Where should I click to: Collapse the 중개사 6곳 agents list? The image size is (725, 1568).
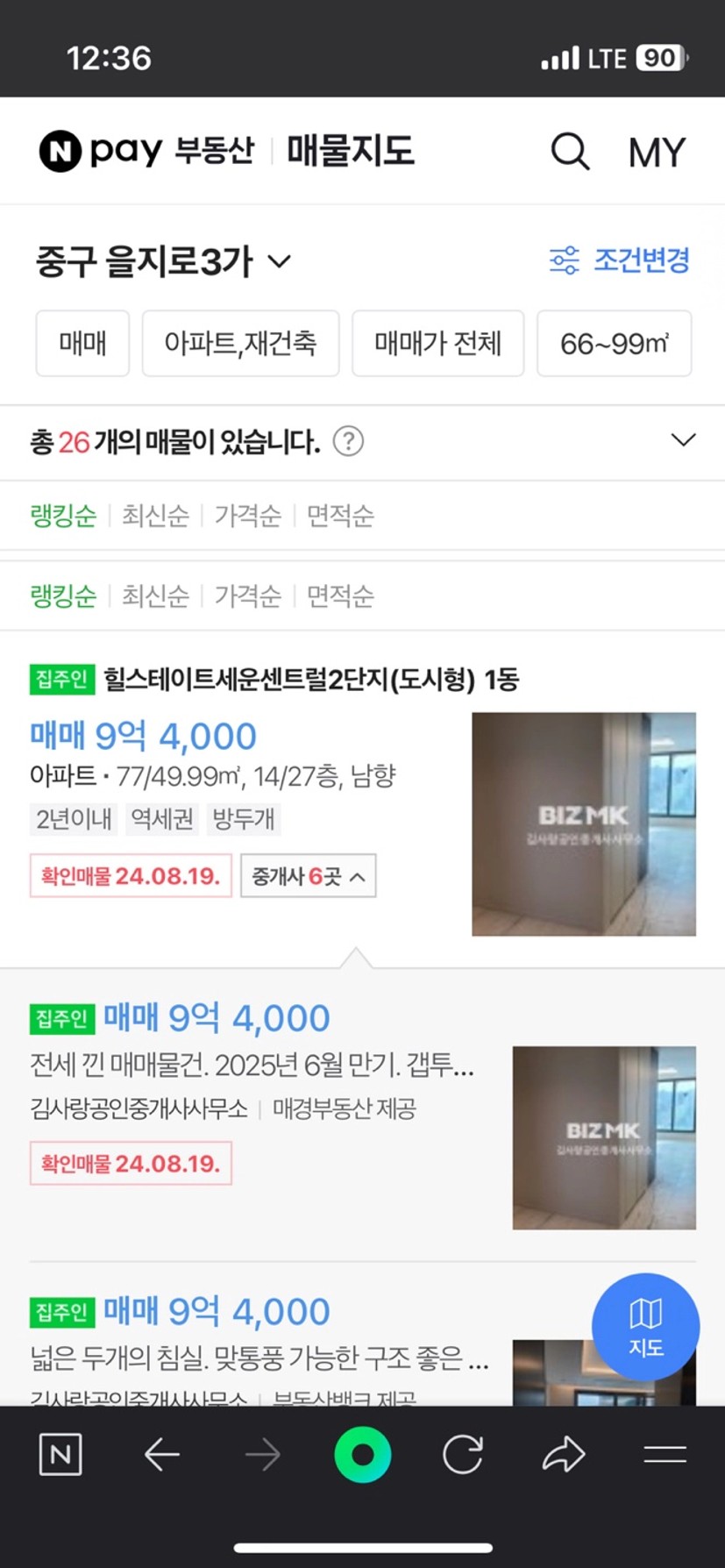tap(308, 876)
